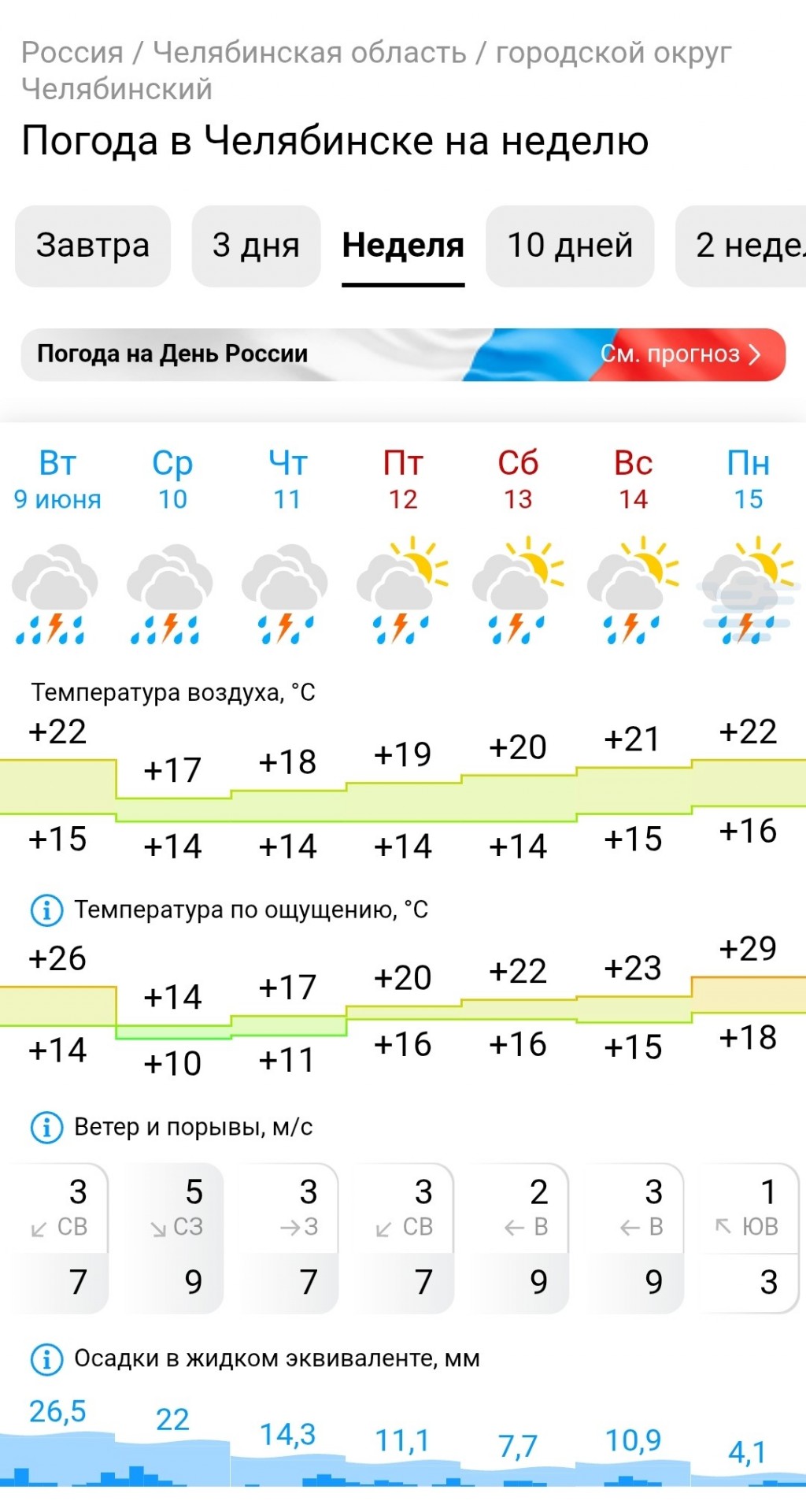
Task: Open the Россия breadcrumb link
Action: pyautogui.click(x=72, y=53)
